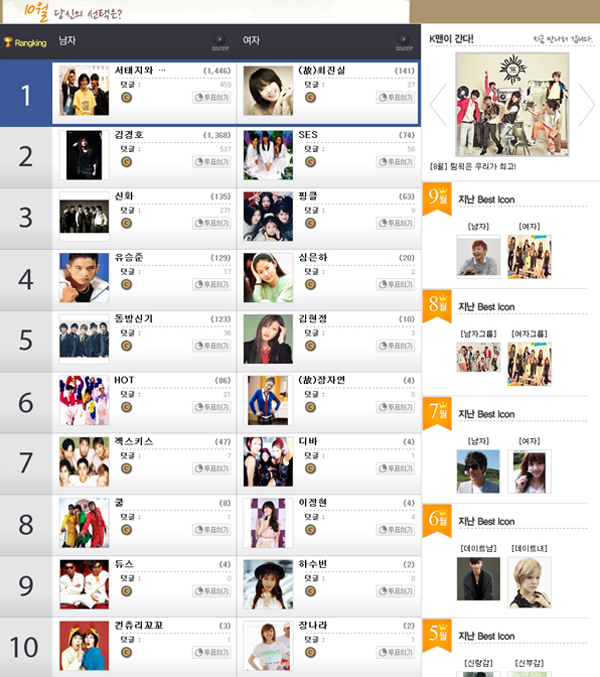Vote for (故)최진실
The width and height of the screenshot is (600, 677).
click(396, 98)
